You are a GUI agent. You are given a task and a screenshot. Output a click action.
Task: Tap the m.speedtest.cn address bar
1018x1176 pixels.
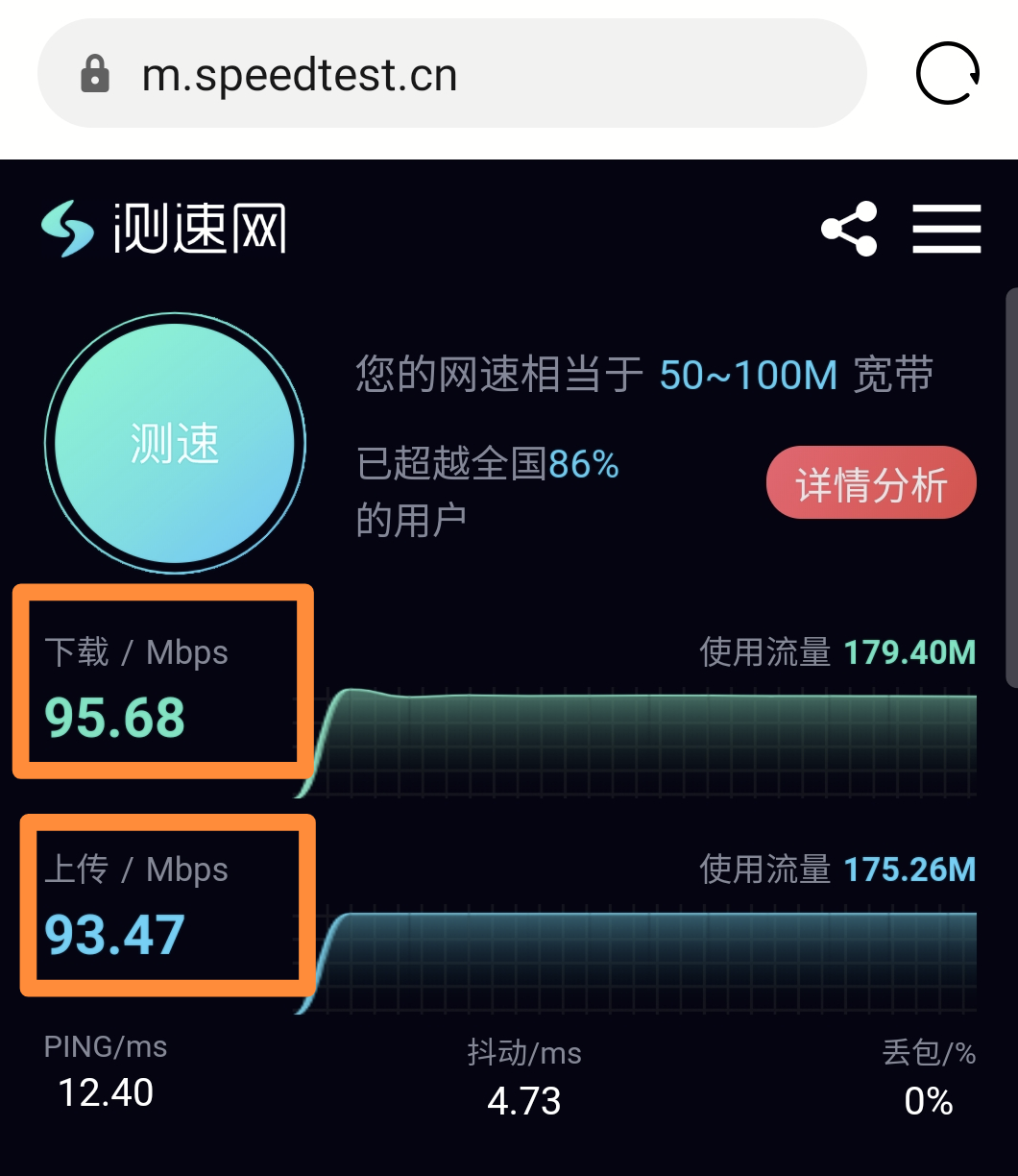pos(451,74)
